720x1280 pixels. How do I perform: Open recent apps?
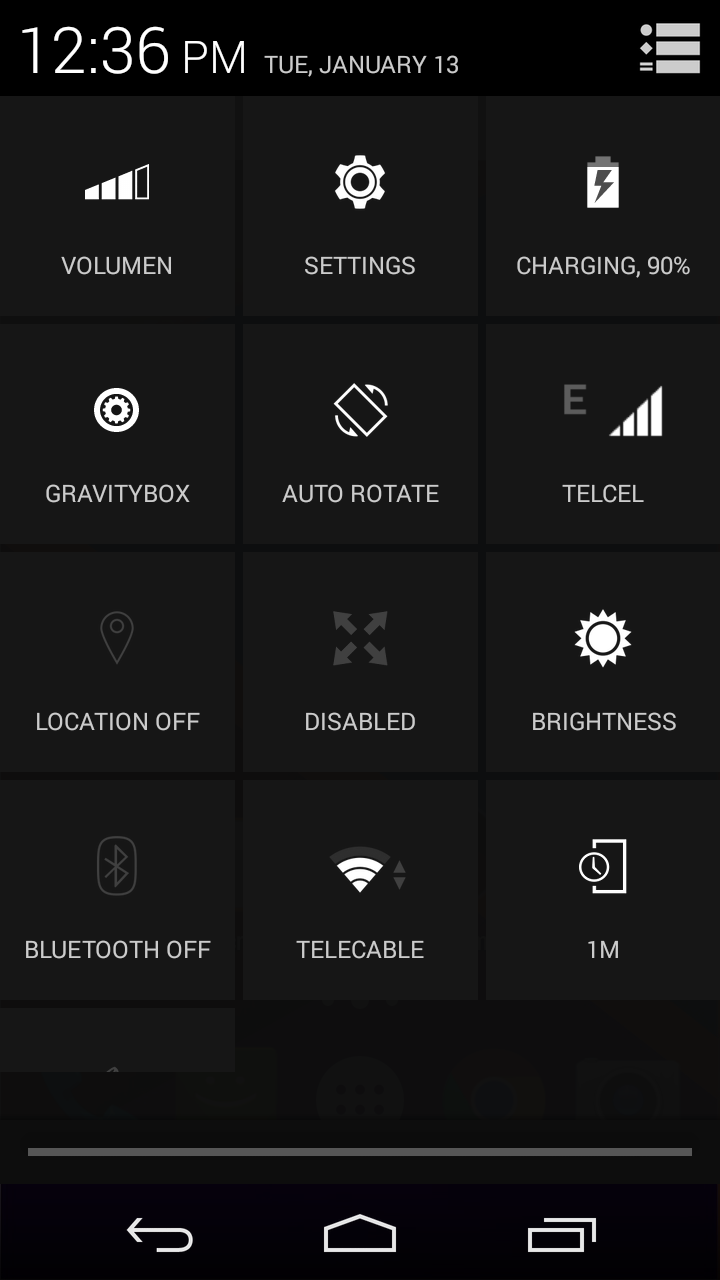tap(561, 1234)
